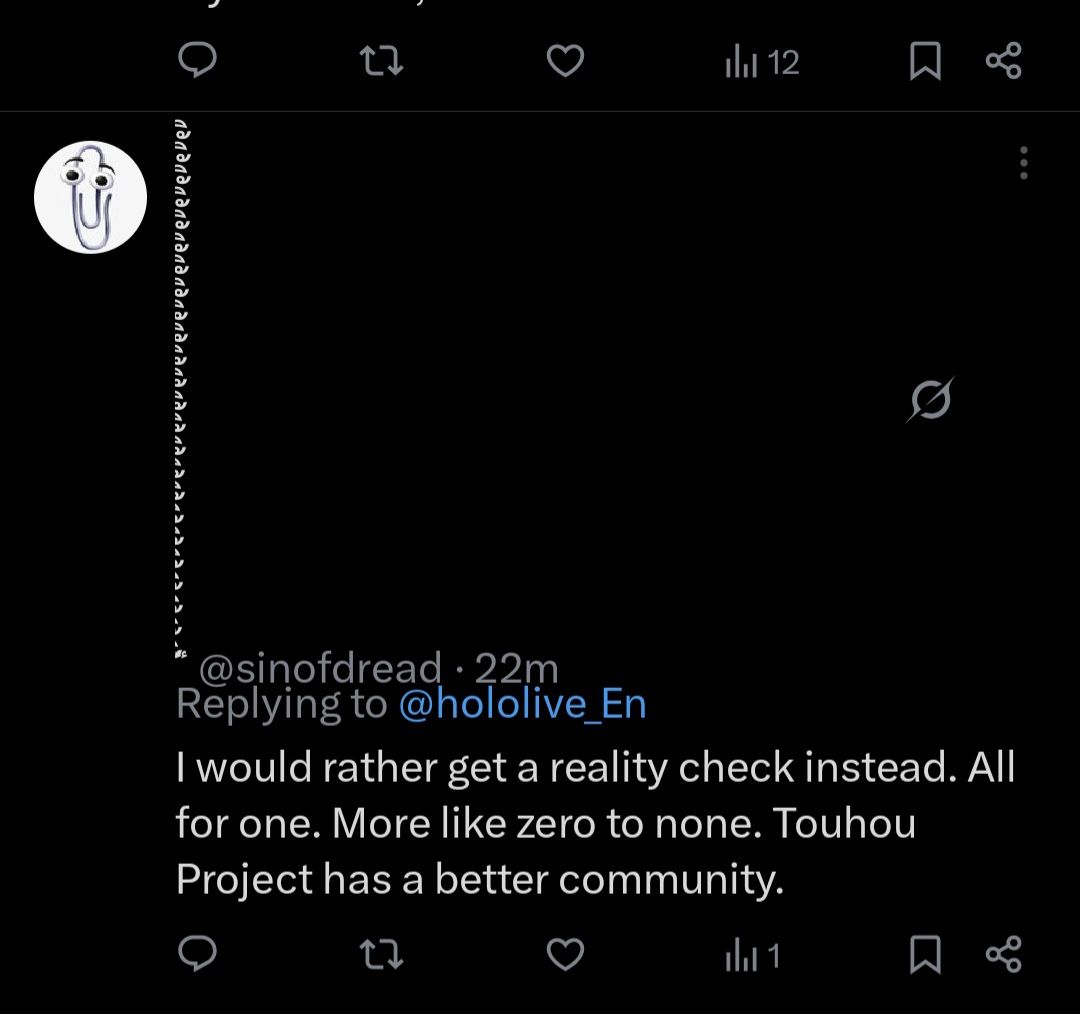This screenshot has width=1080, height=1014.
Task: Open the @sinofdread handle profile
Action: coord(320,668)
